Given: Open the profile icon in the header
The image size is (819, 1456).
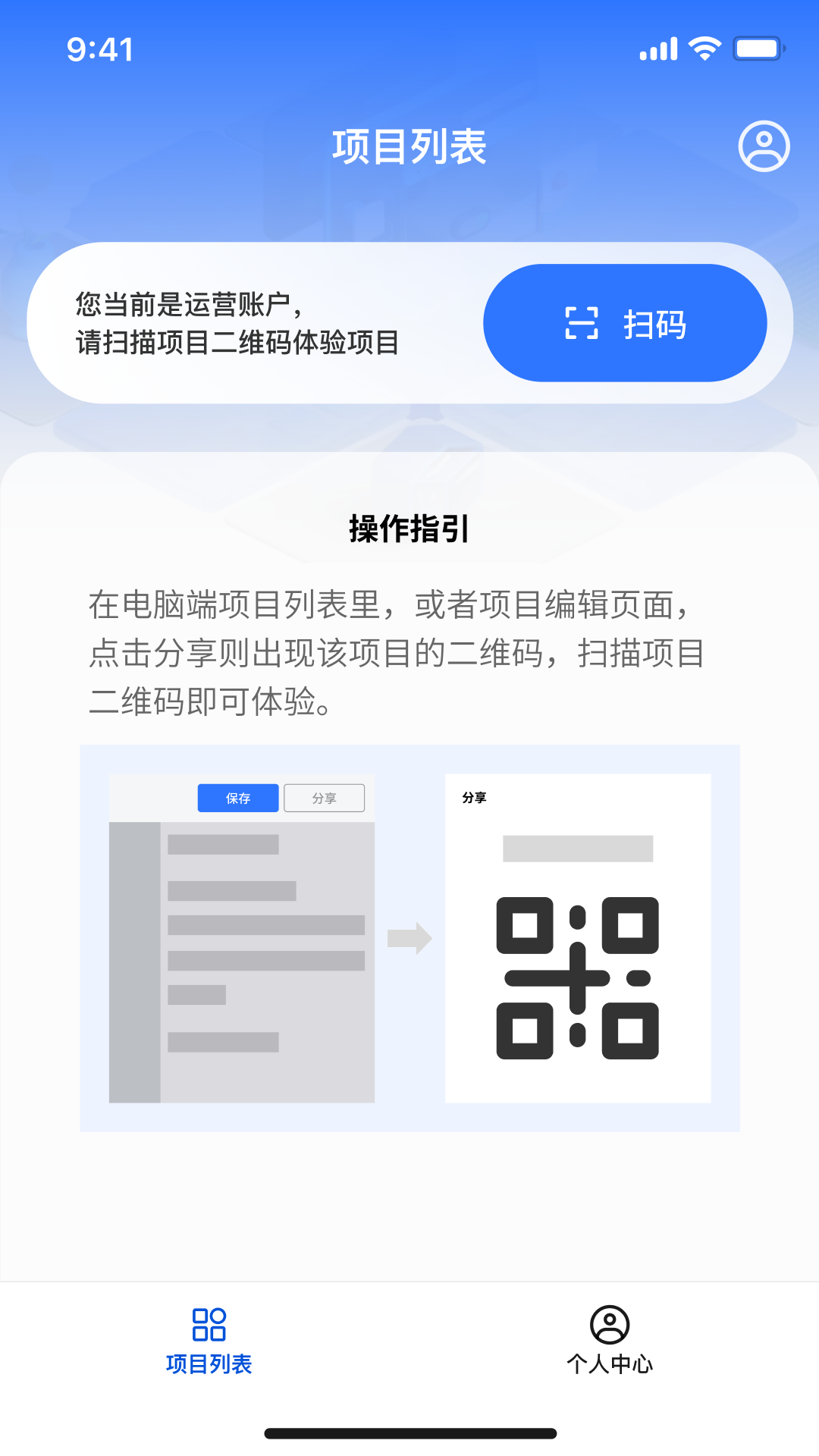Looking at the screenshot, I should point(764,146).
